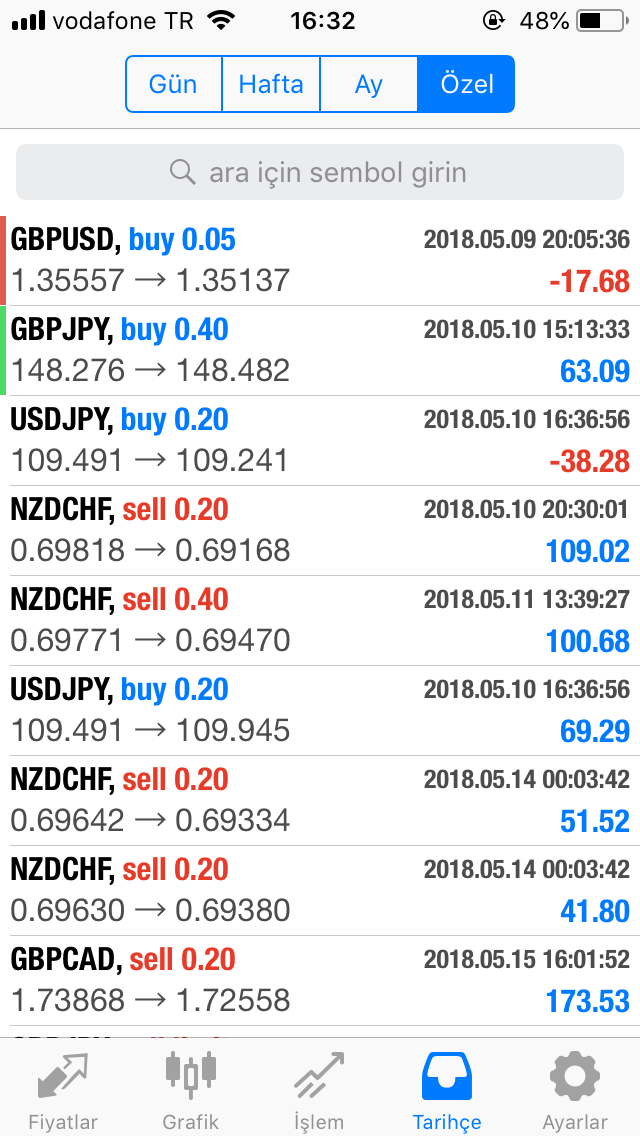Open NZDCHF trade with 51.52 profit

(320, 800)
